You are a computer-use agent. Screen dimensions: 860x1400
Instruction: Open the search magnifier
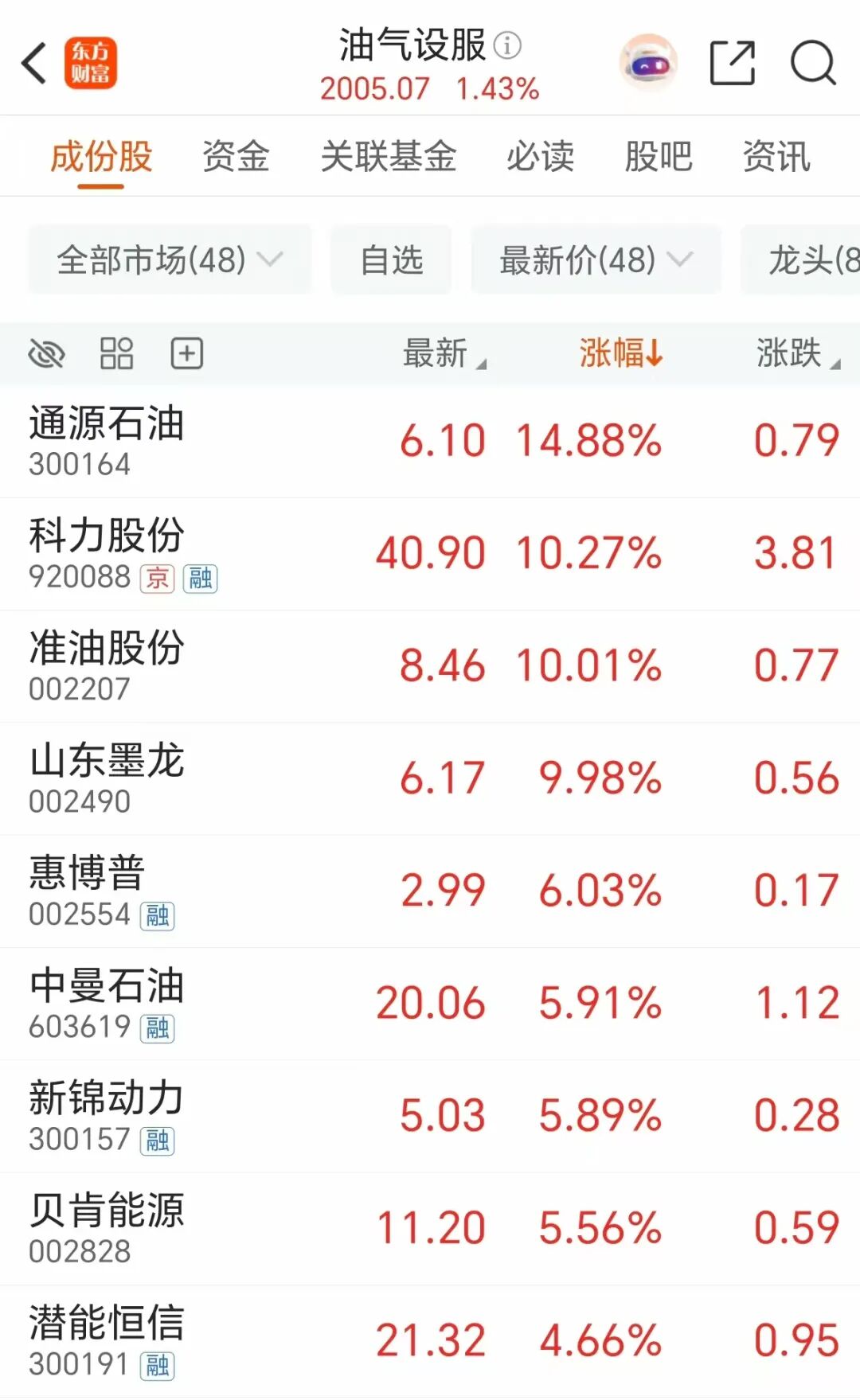pyautogui.click(x=813, y=63)
